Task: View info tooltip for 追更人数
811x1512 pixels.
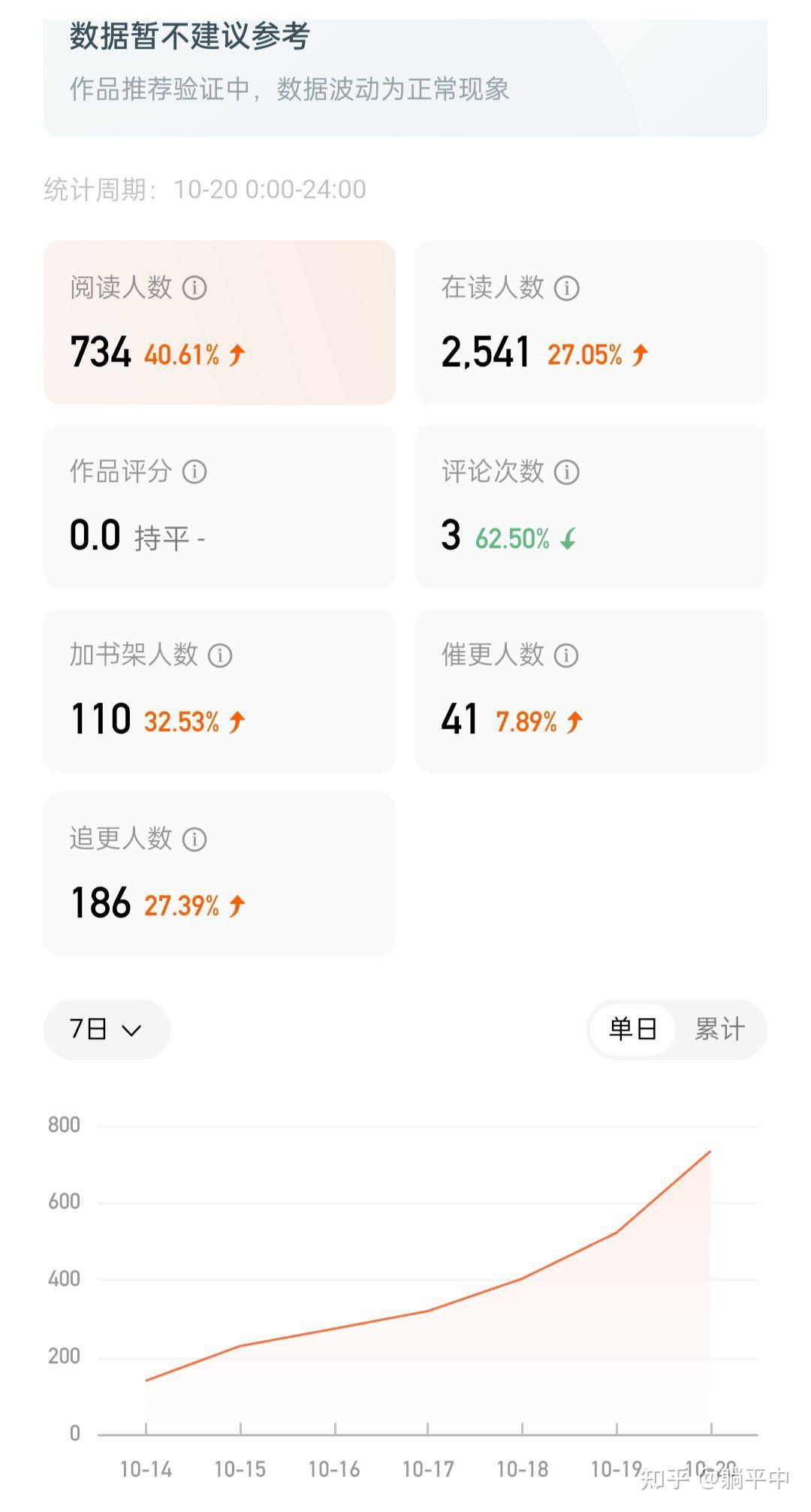Action: pyautogui.click(x=194, y=839)
